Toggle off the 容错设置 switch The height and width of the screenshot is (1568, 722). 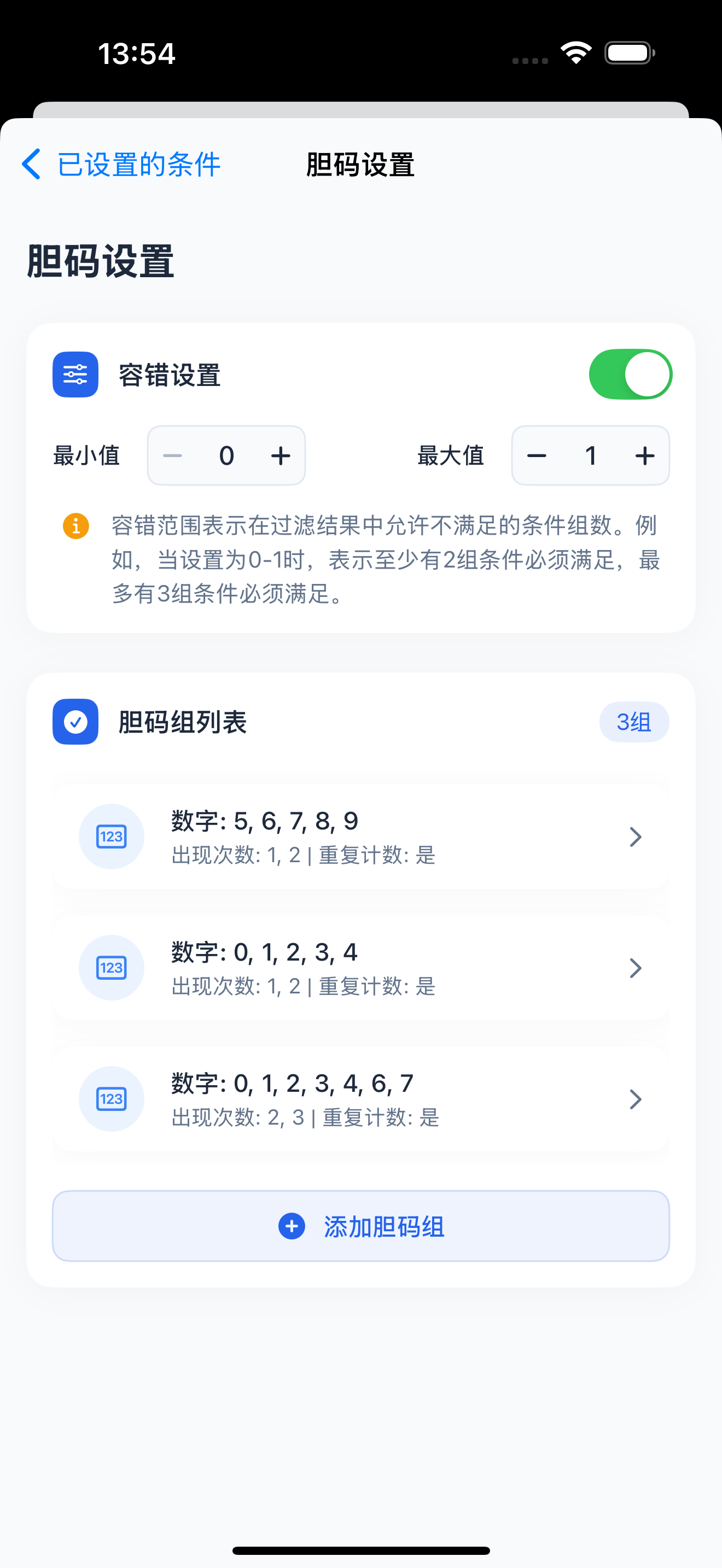631,375
